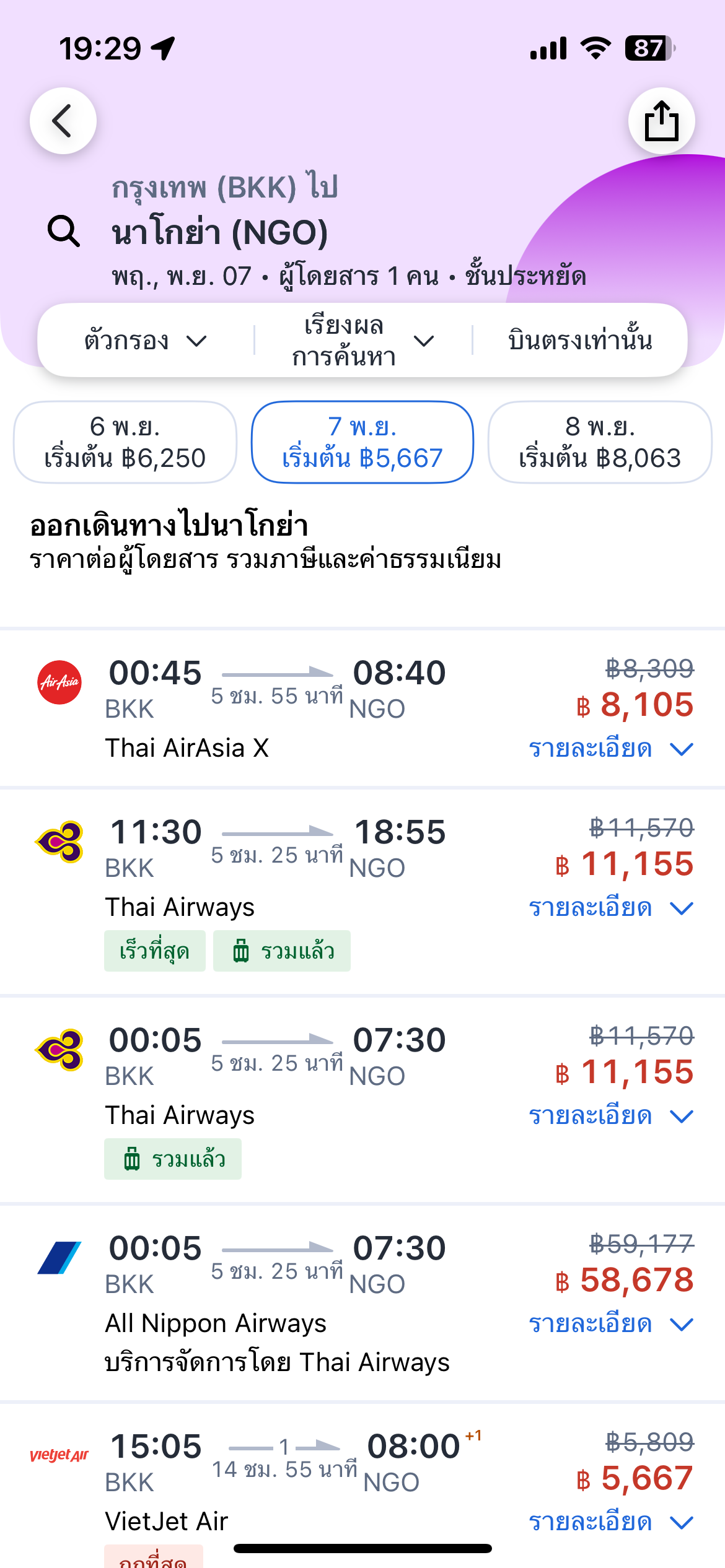
Task: Expand รายละเอียด for Thai AirAsia X flight
Action: point(611,749)
